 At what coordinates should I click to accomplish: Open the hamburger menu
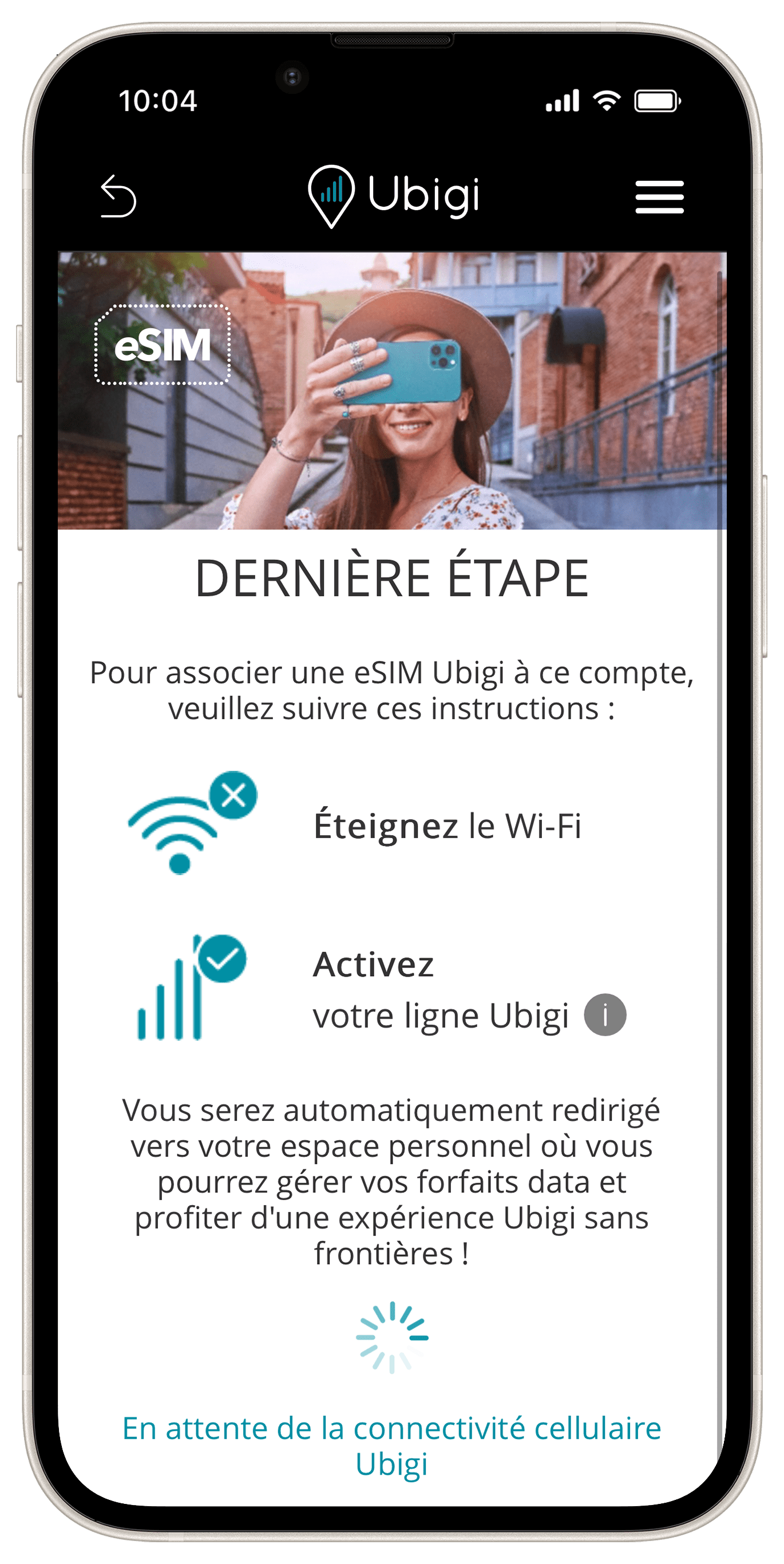point(659,197)
